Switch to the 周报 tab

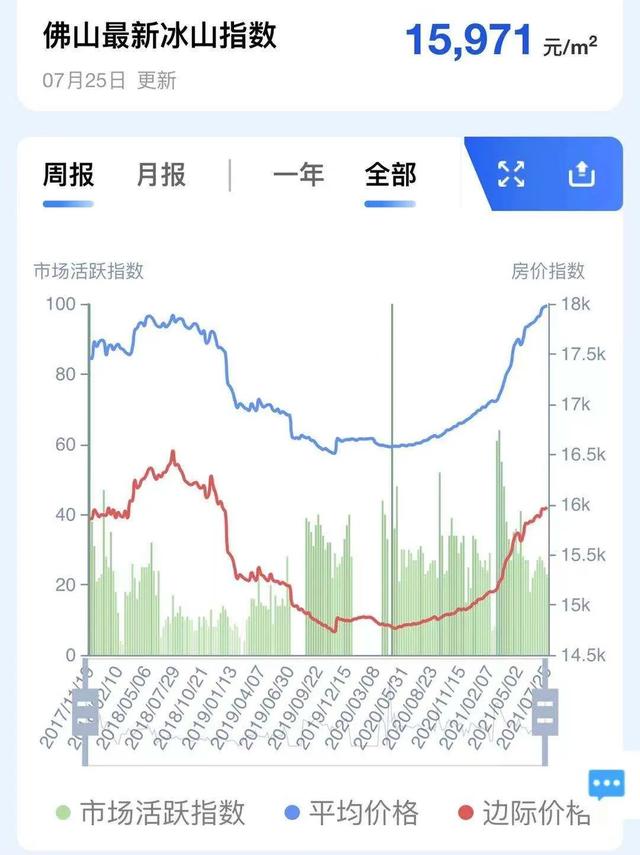68,175
